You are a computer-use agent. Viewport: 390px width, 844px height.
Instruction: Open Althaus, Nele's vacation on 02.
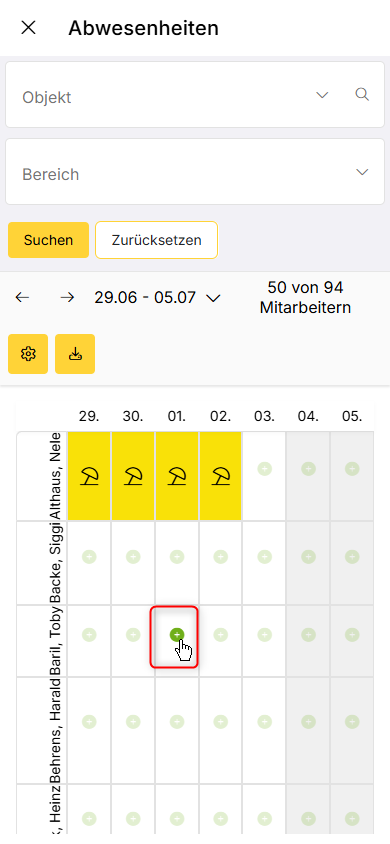[221, 476]
